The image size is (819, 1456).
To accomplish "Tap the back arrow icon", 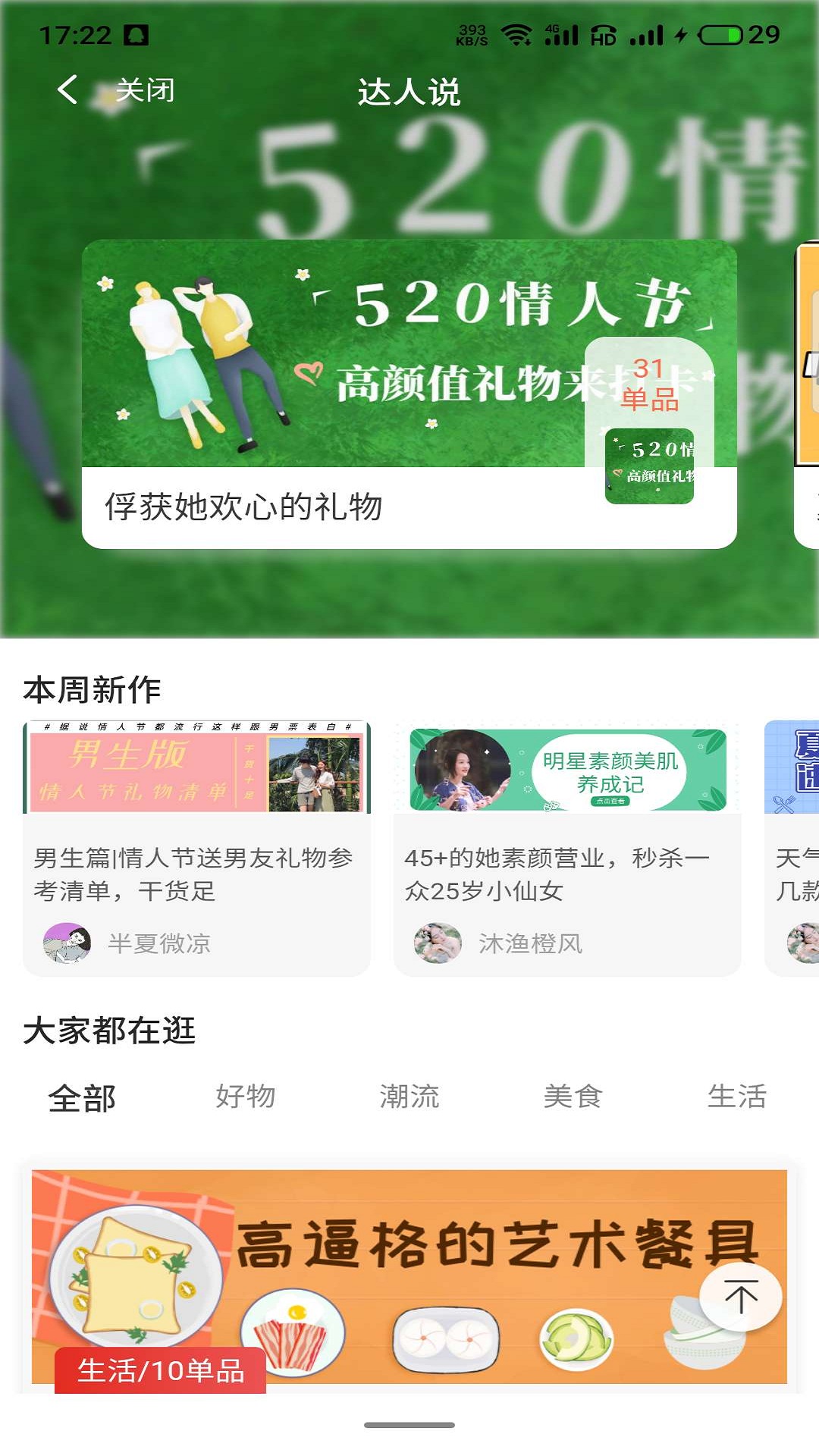I will tap(67, 89).
